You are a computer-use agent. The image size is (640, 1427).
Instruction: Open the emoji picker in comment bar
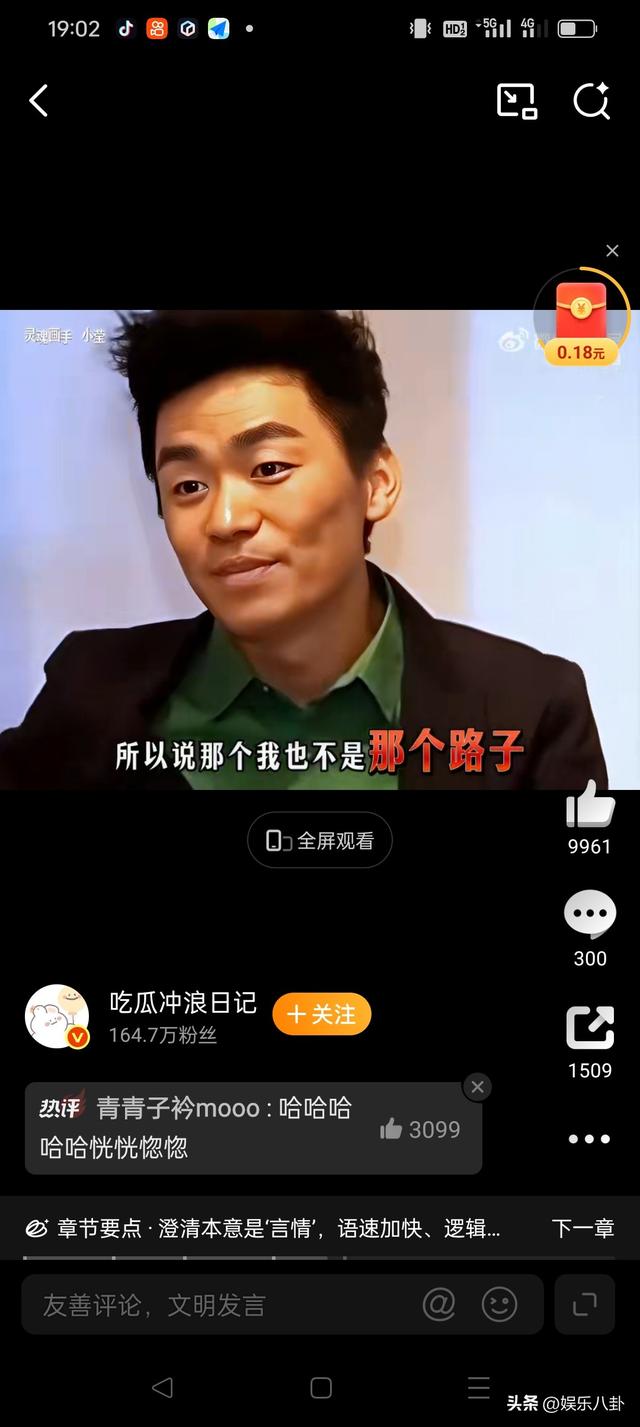click(x=499, y=1304)
